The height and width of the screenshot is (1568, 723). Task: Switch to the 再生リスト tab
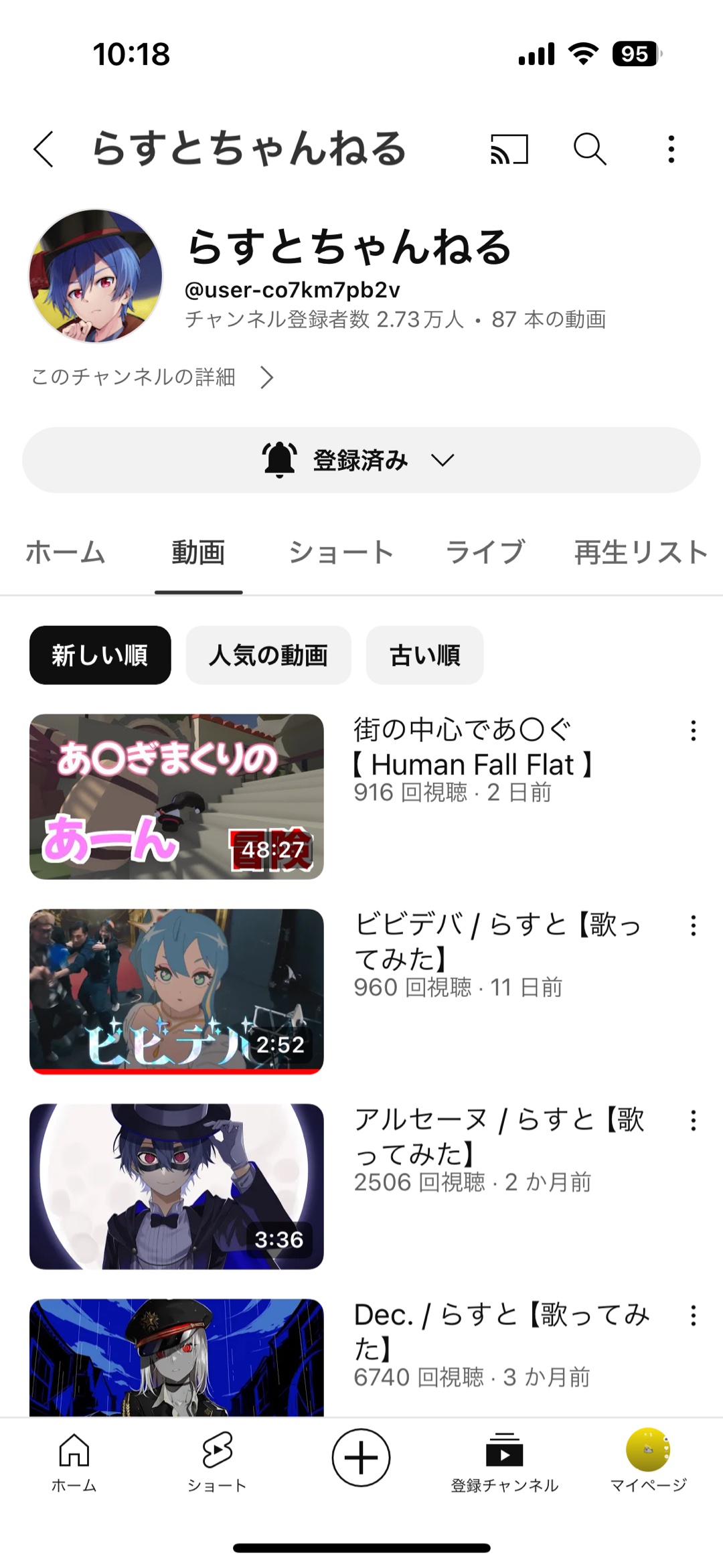pyautogui.click(x=641, y=553)
